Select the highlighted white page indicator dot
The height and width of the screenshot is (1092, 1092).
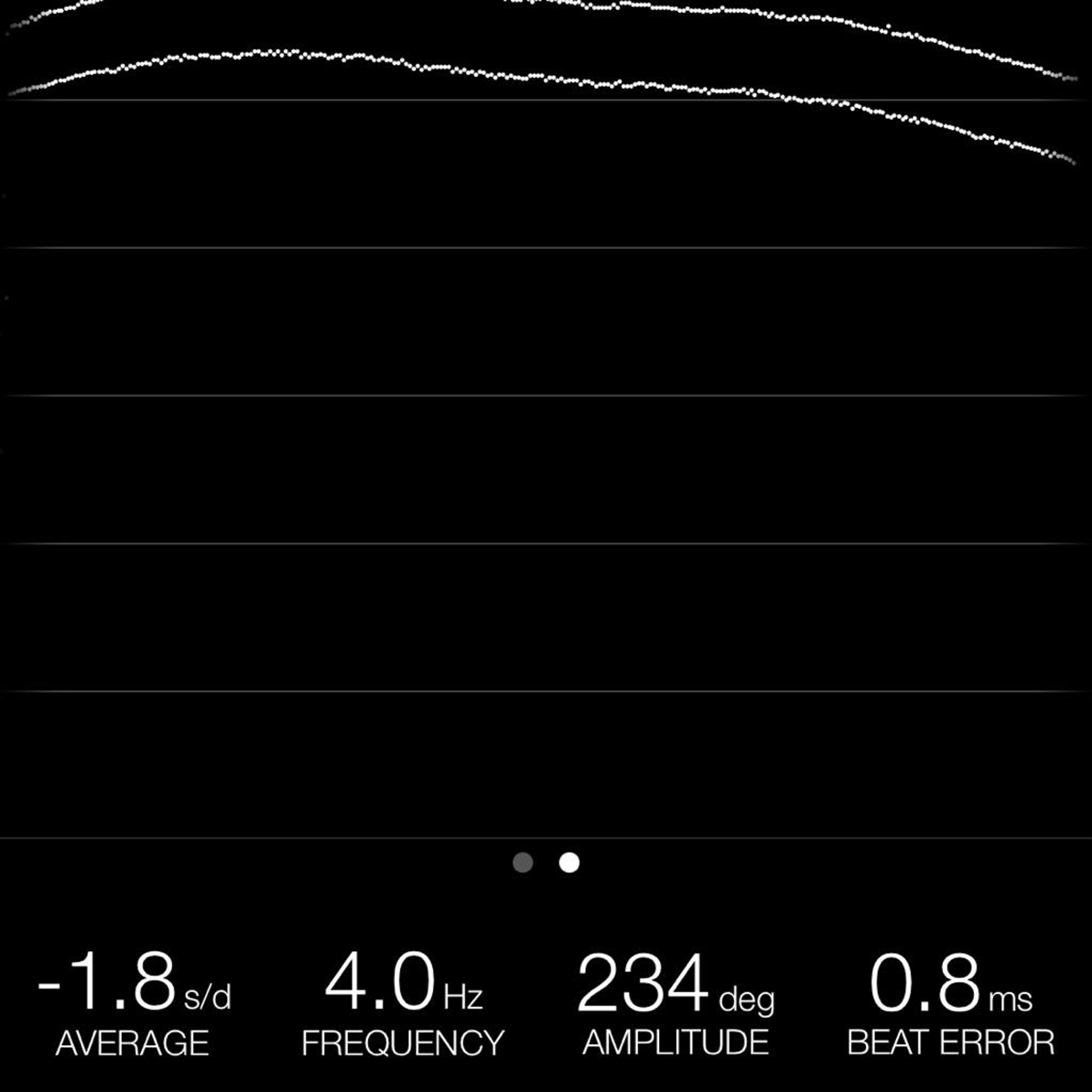click(569, 863)
